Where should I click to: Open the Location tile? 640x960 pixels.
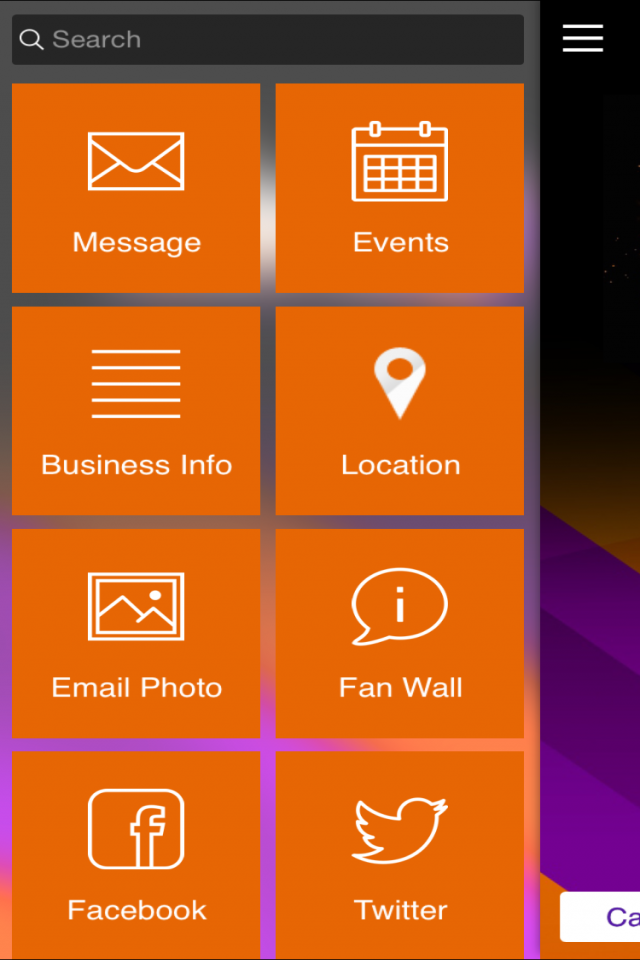pos(400,411)
